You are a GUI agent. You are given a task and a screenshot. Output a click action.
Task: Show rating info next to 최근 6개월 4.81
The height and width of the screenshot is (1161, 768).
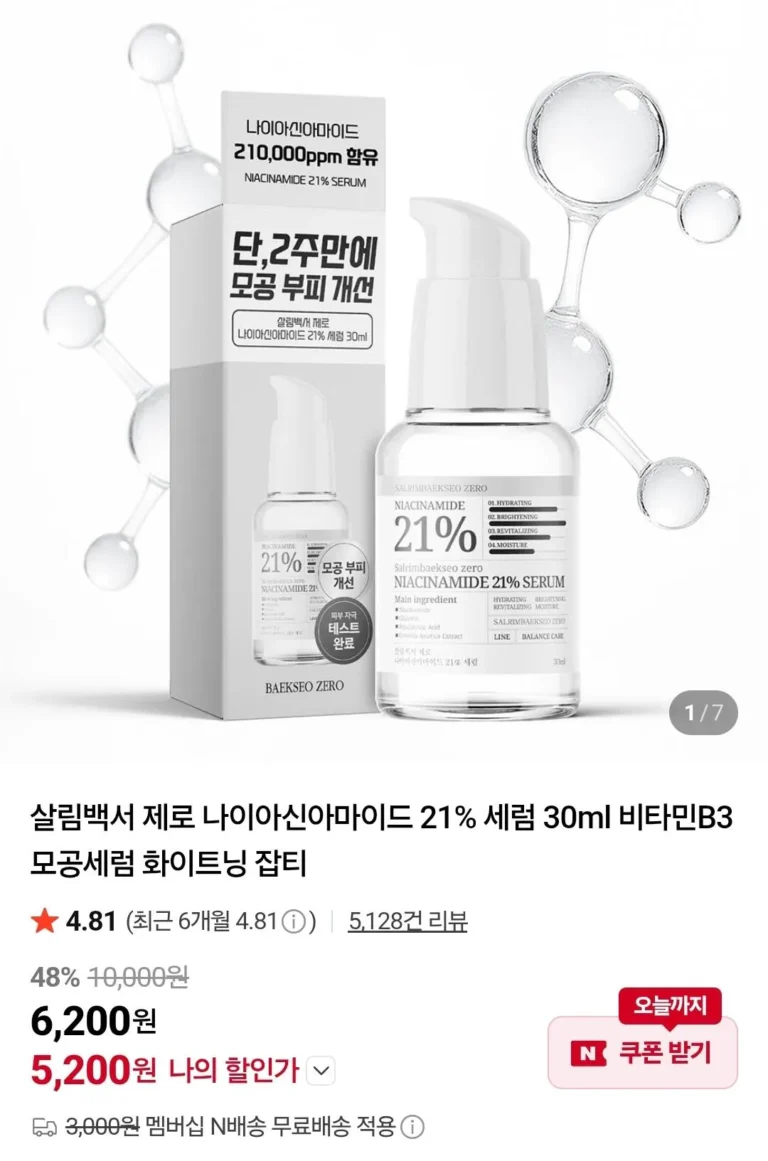click(293, 922)
